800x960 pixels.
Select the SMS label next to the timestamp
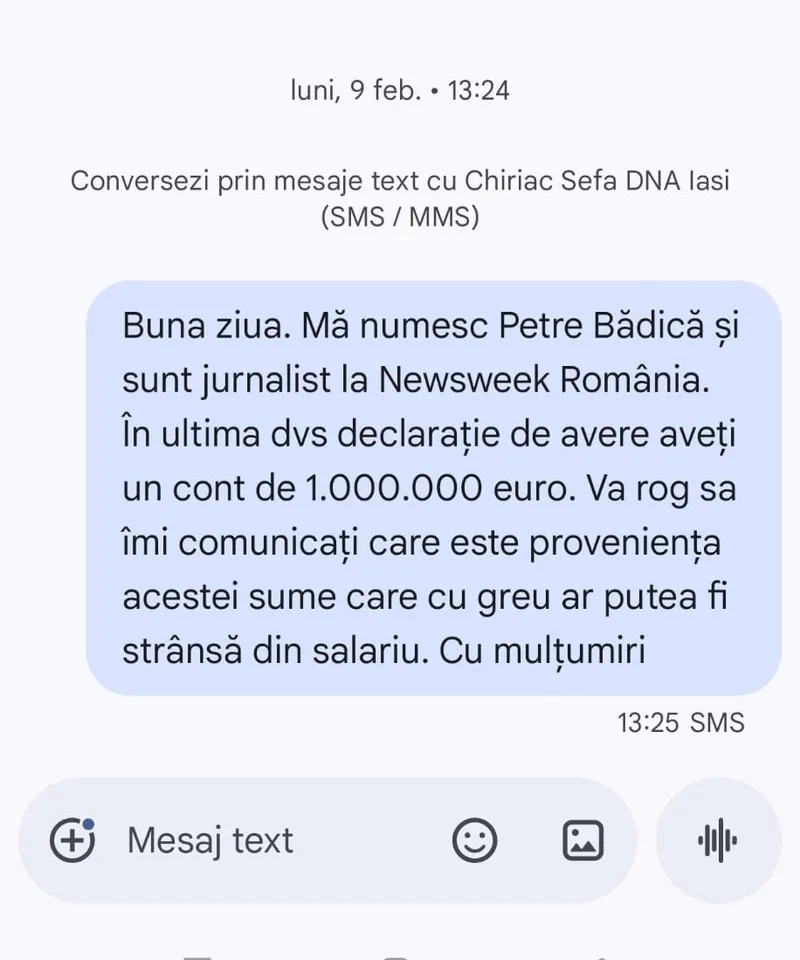point(717,722)
